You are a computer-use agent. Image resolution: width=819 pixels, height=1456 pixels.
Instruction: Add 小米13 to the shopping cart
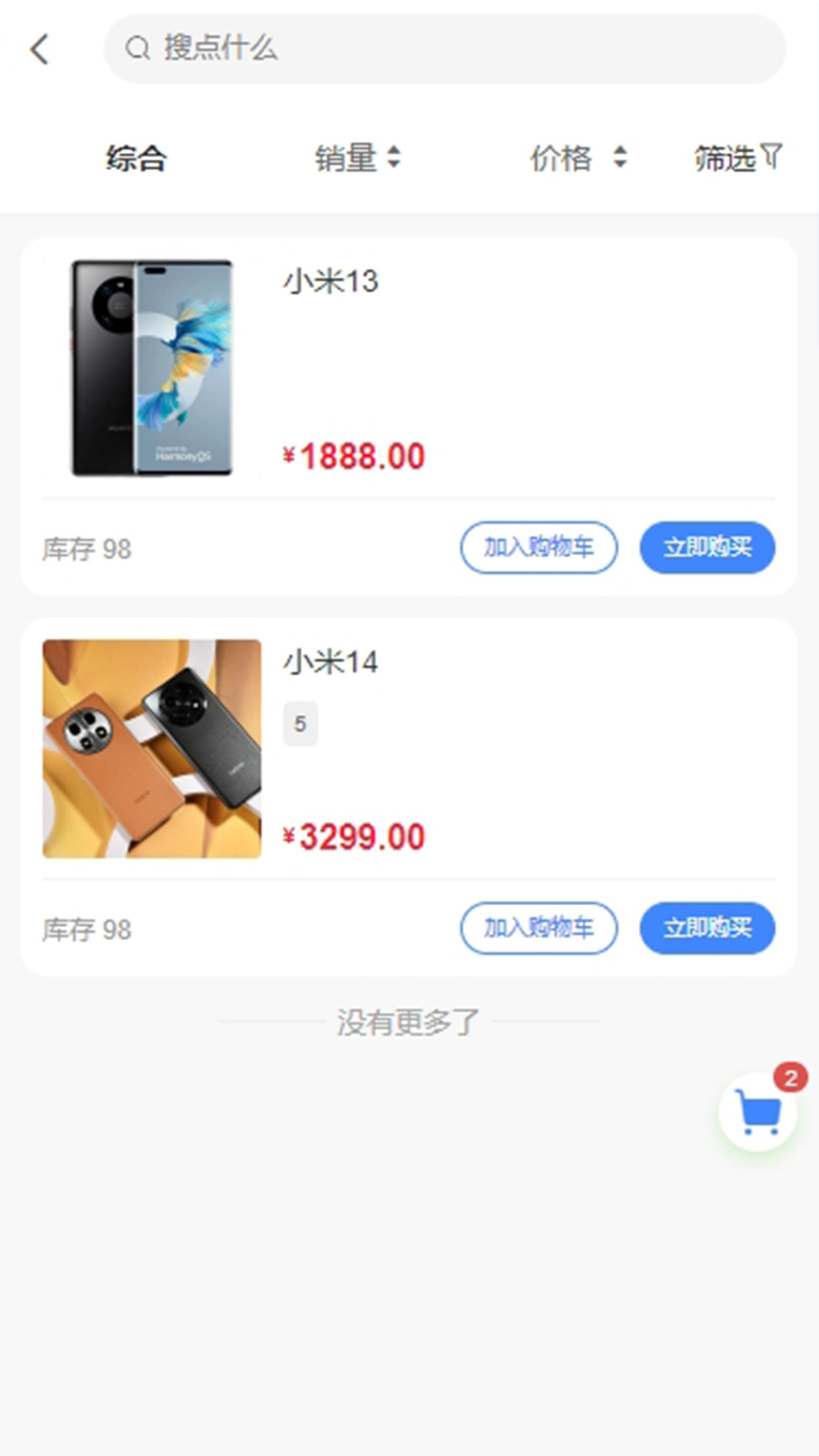click(x=538, y=547)
